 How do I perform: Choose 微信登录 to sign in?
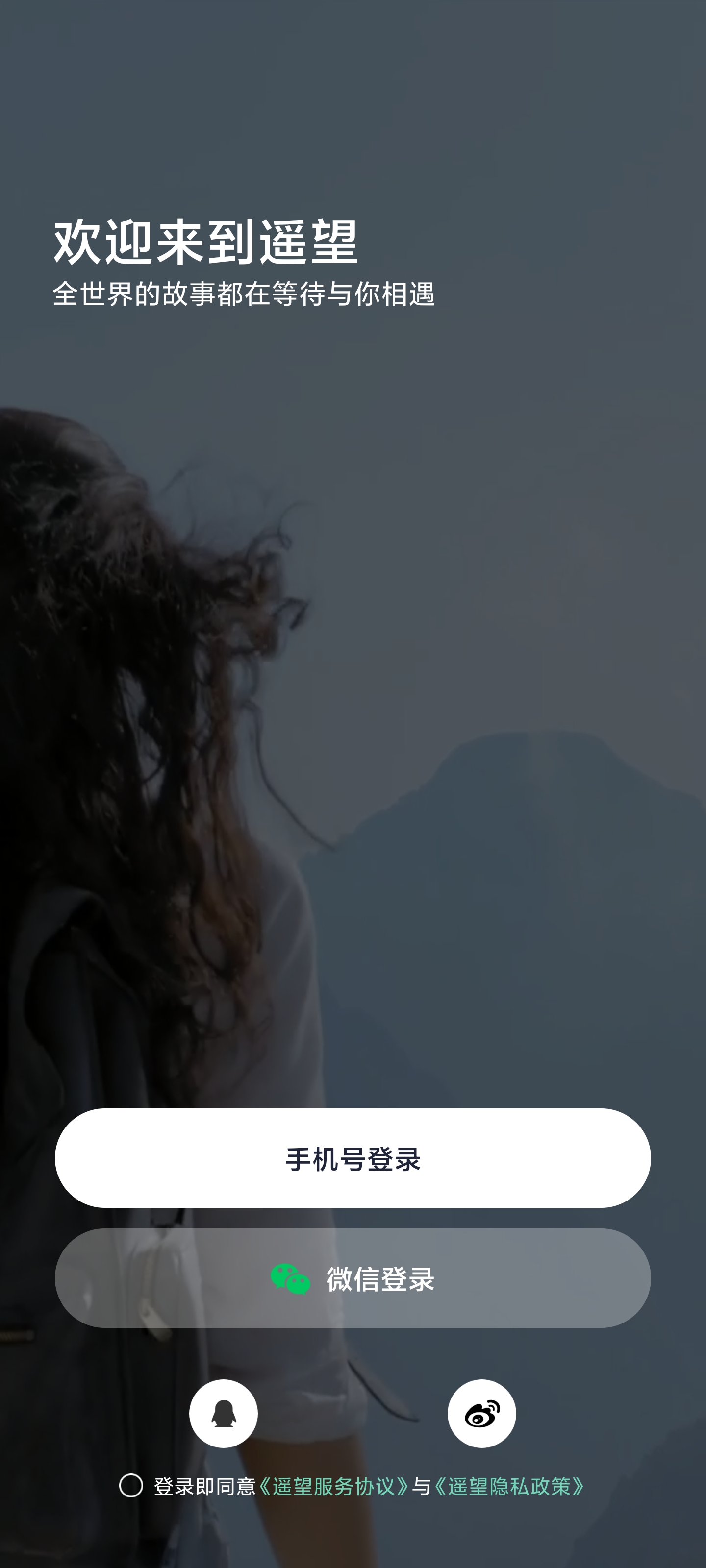(x=353, y=1277)
